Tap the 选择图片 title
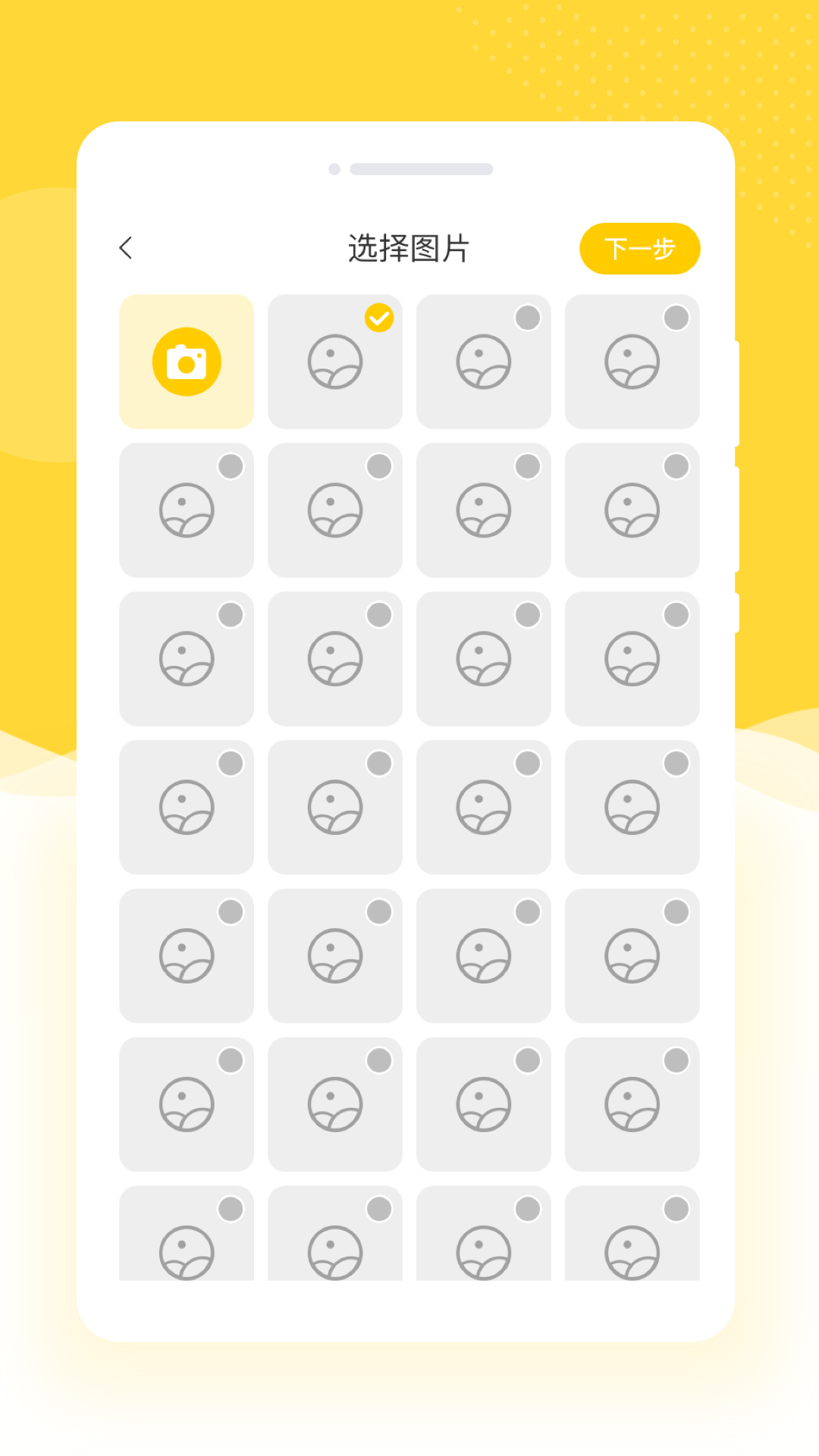The height and width of the screenshot is (1456, 819). point(409,246)
